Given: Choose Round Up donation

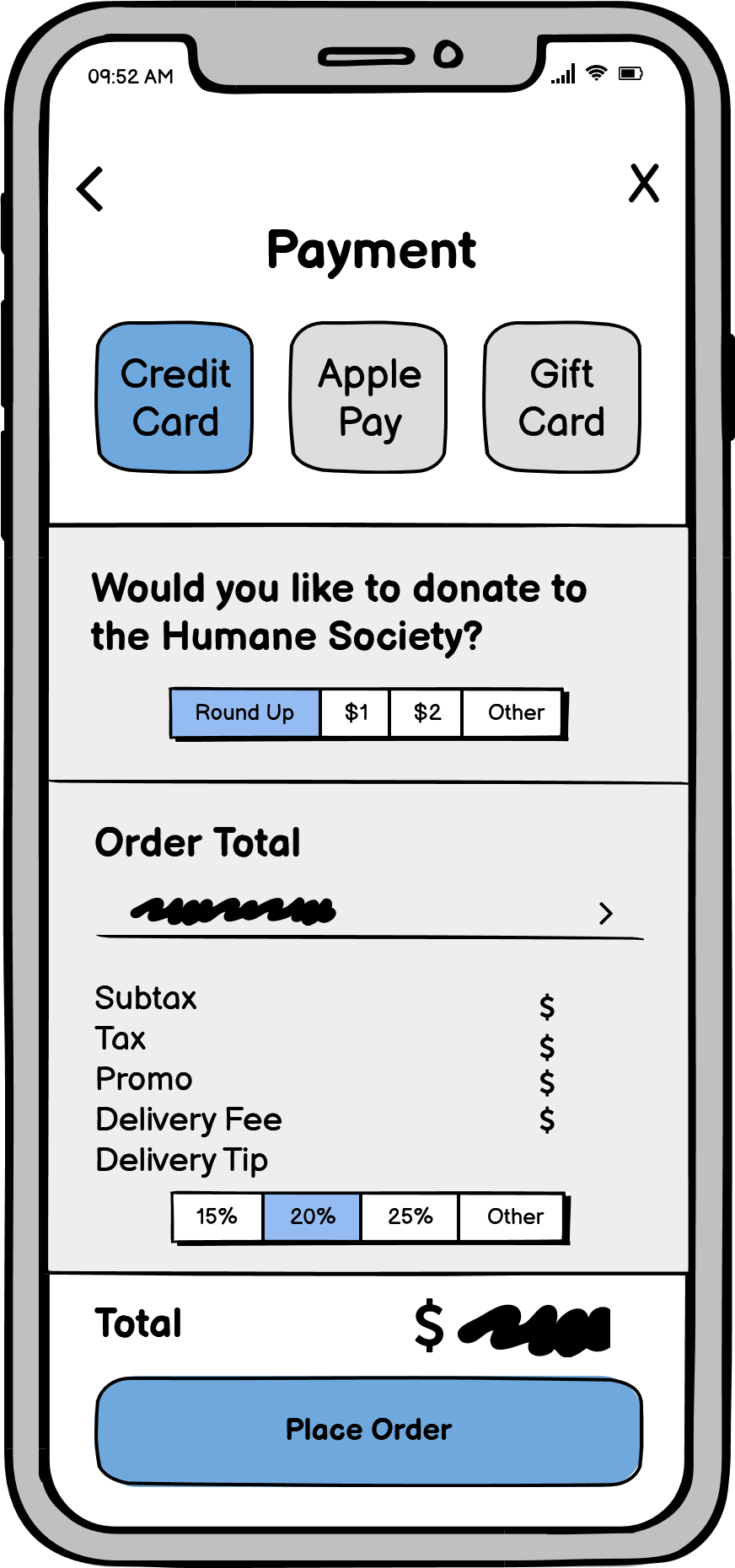Looking at the screenshot, I should 245,713.
